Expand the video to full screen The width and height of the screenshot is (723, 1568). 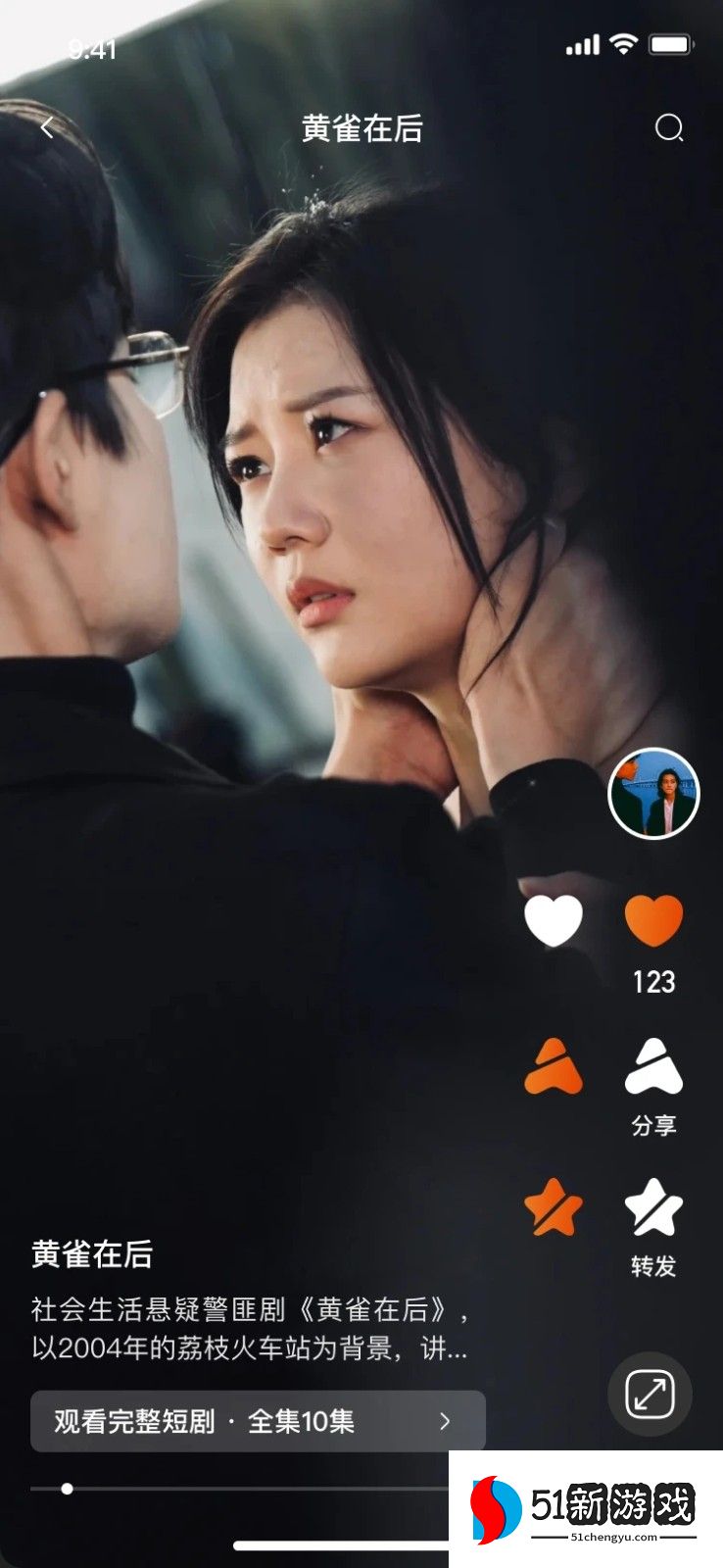(650, 1395)
